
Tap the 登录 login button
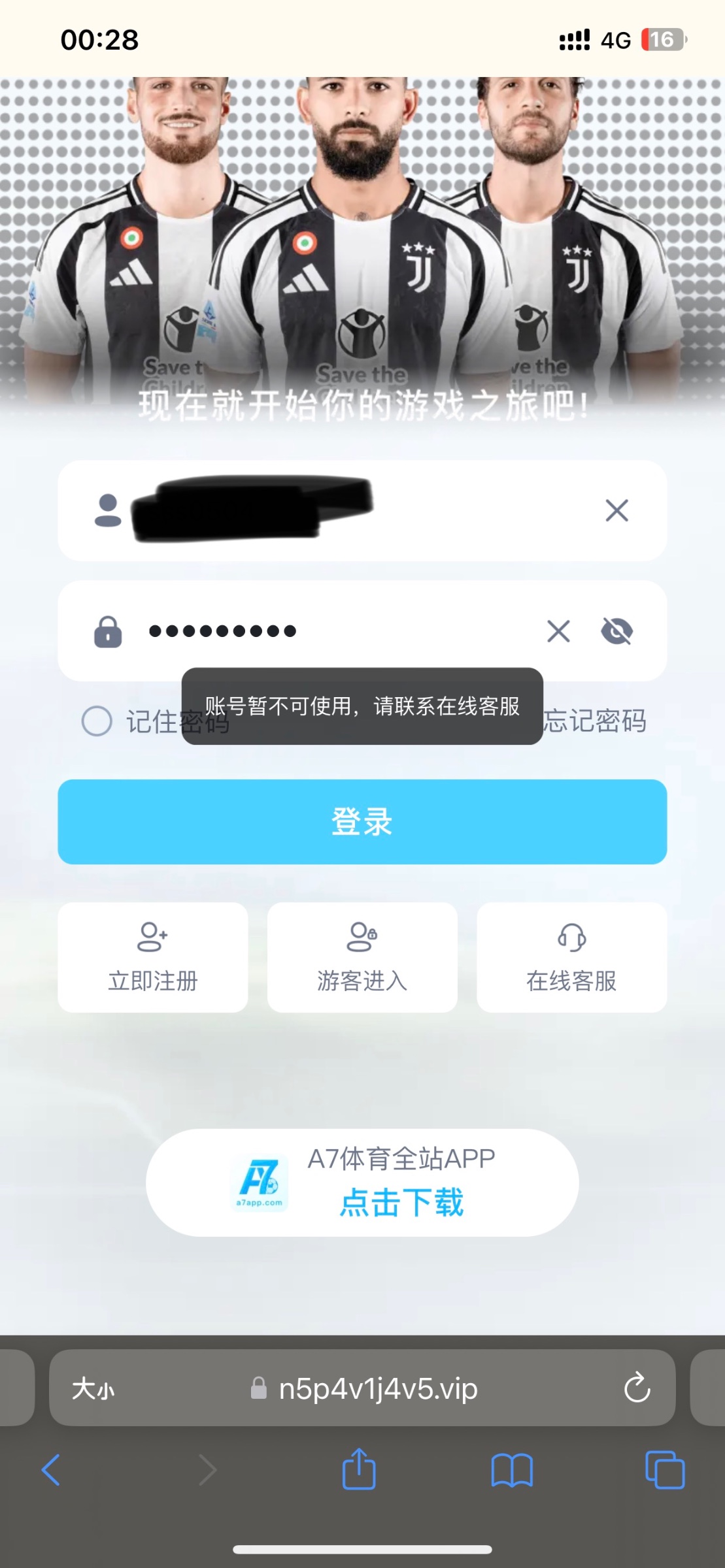click(362, 821)
